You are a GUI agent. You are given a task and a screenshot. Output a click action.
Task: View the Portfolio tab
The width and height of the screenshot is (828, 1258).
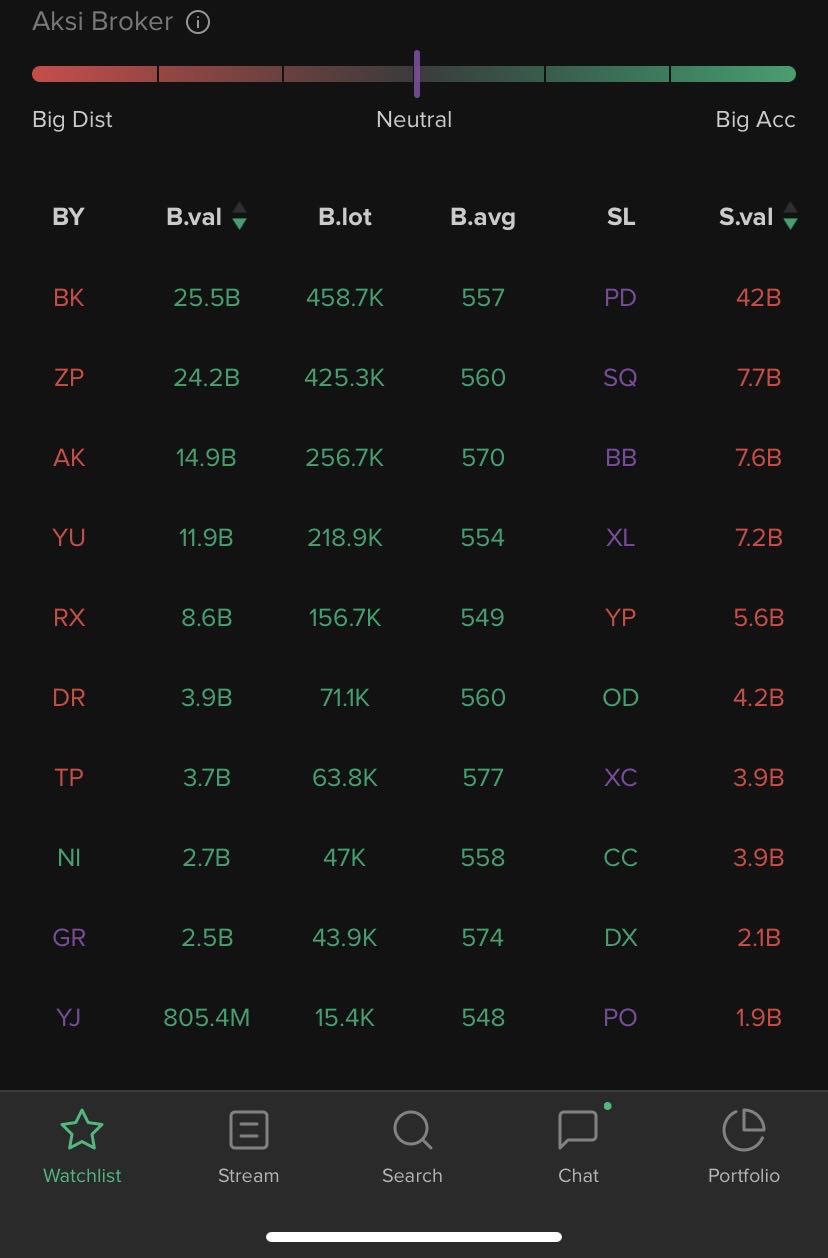point(743,1147)
